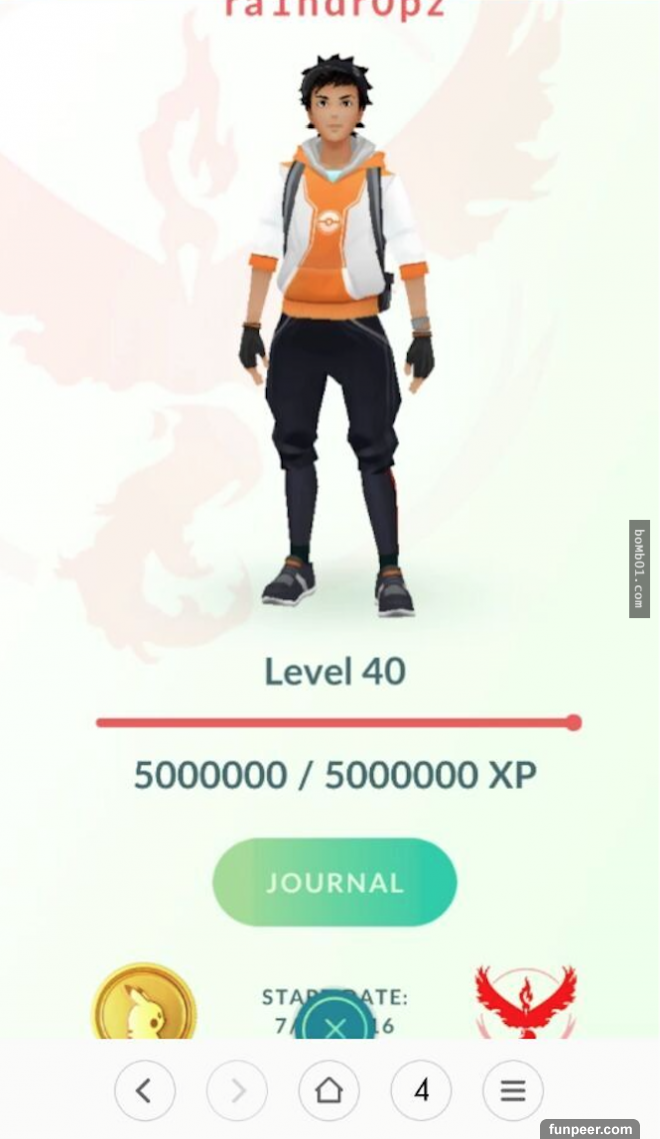Go forward to the next page
Viewport: 660px width, 1139px height.
(x=237, y=1090)
